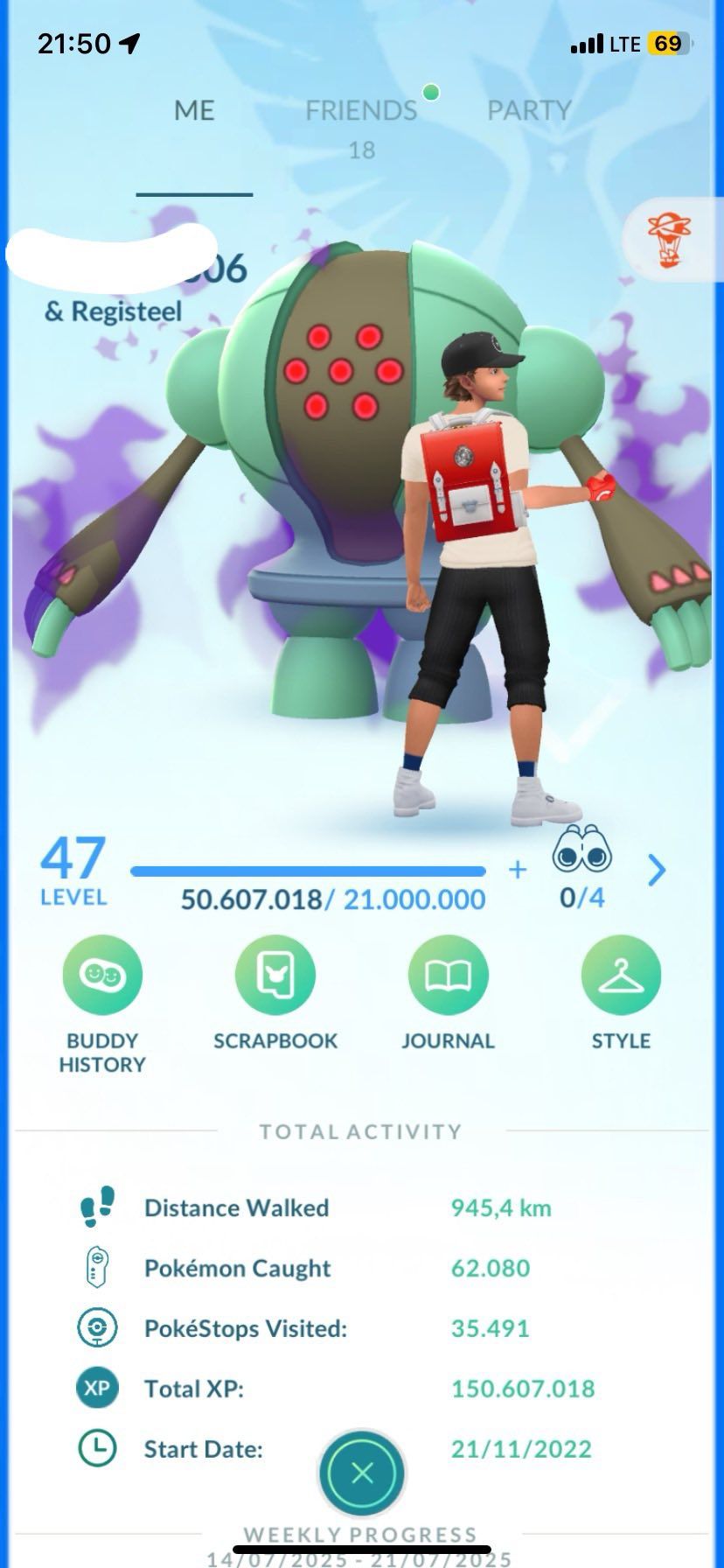Image resolution: width=724 pixels, height=1568 pixels.
Task: Open the Journal
Action: 448,976
